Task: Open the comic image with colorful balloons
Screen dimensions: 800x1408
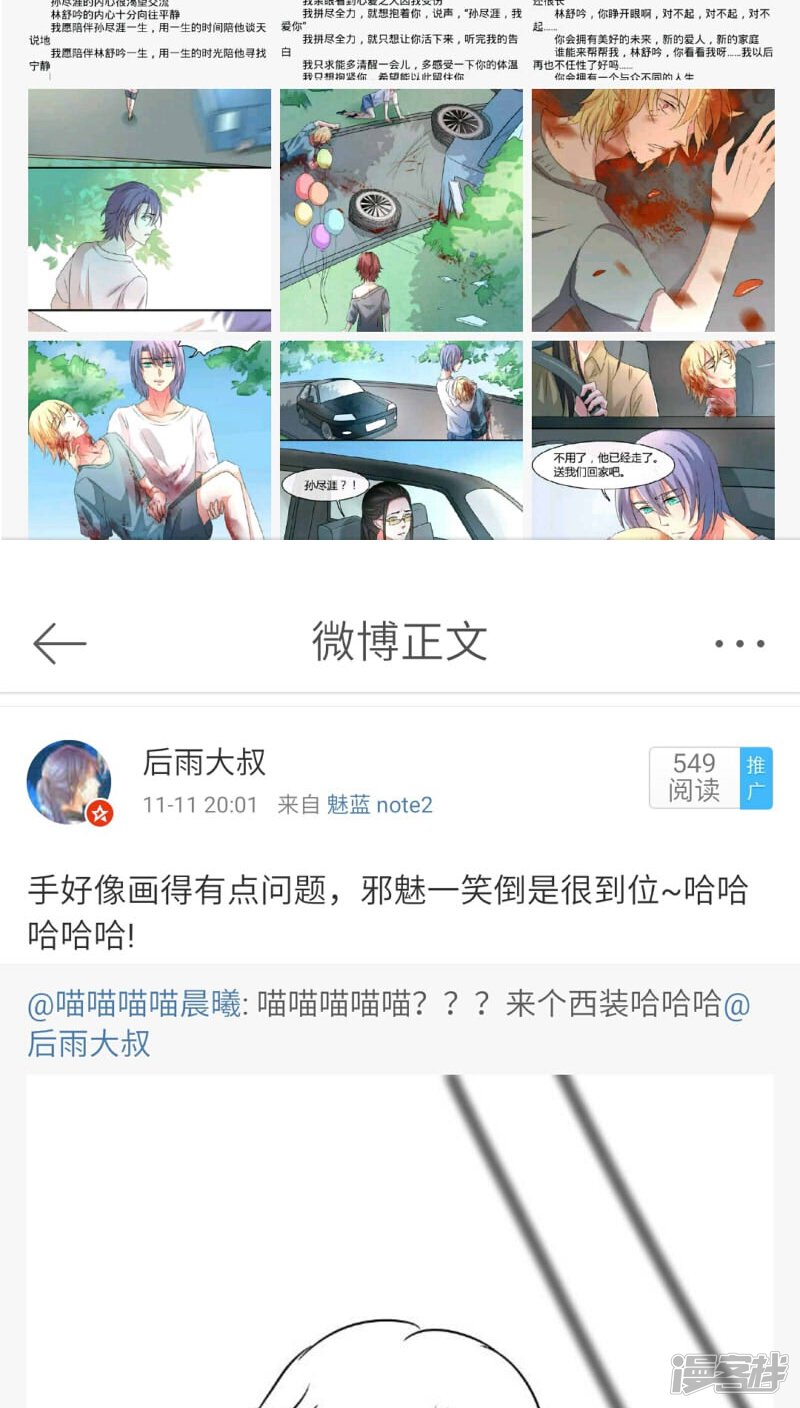Action: click(401, 210)
